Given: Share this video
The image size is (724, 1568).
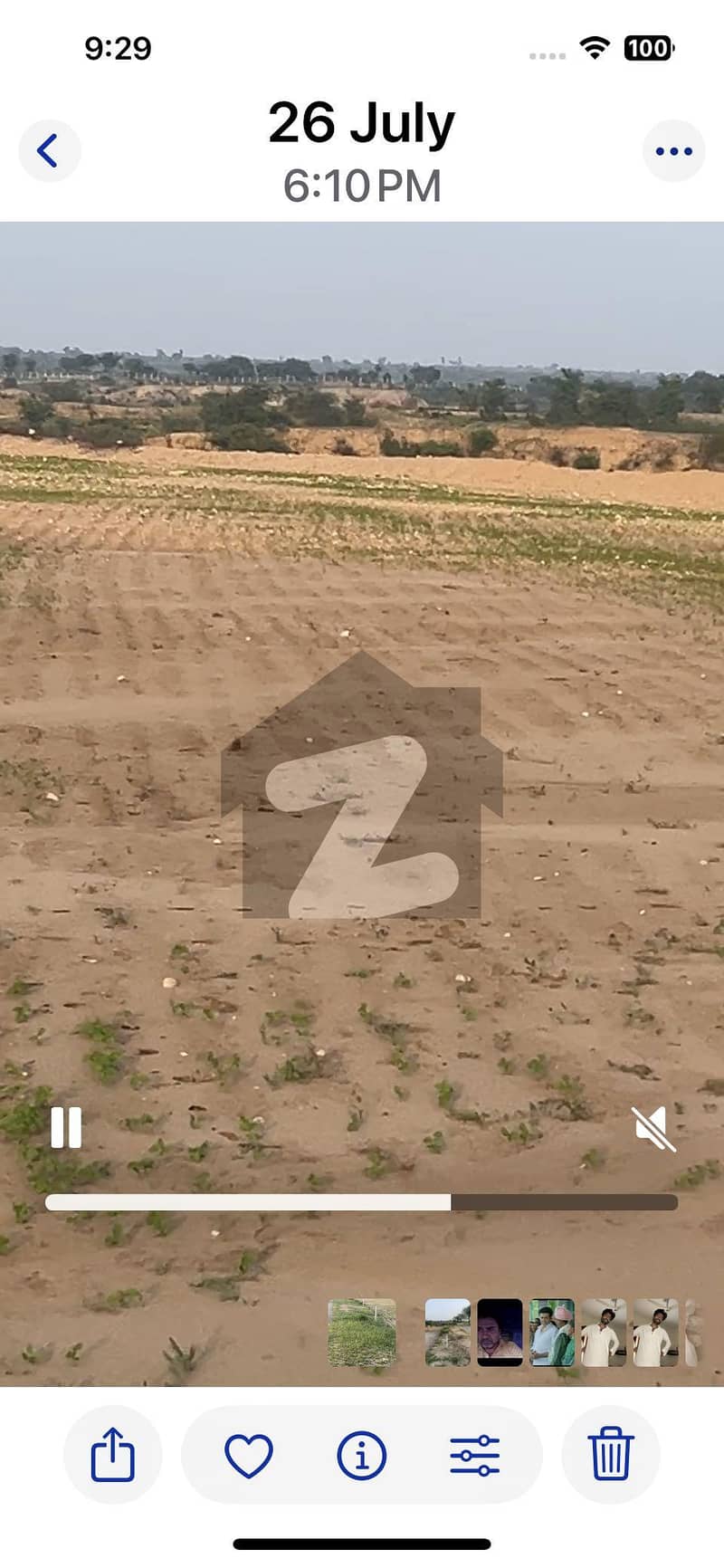Looking at the screenshot, I should tap(112, 1455).
